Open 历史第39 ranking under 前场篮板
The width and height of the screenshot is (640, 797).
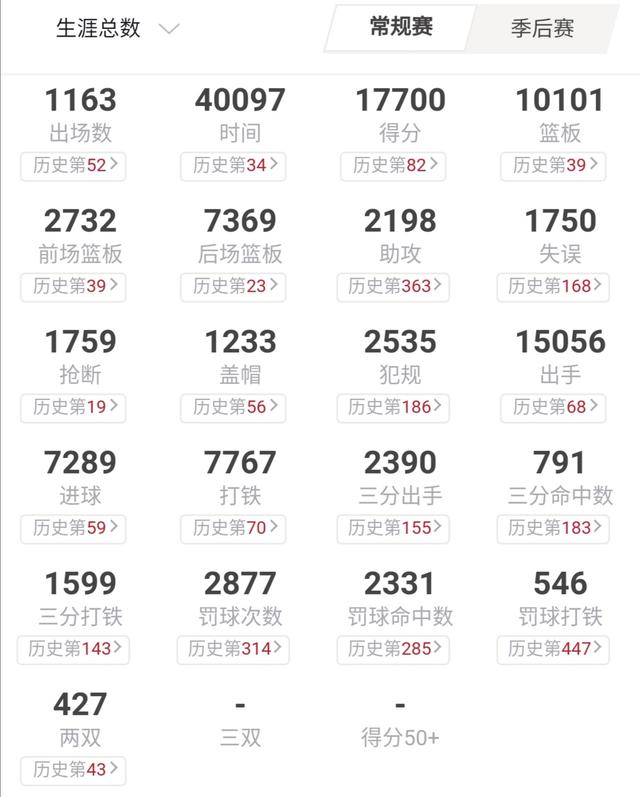[x=73, y=287]
